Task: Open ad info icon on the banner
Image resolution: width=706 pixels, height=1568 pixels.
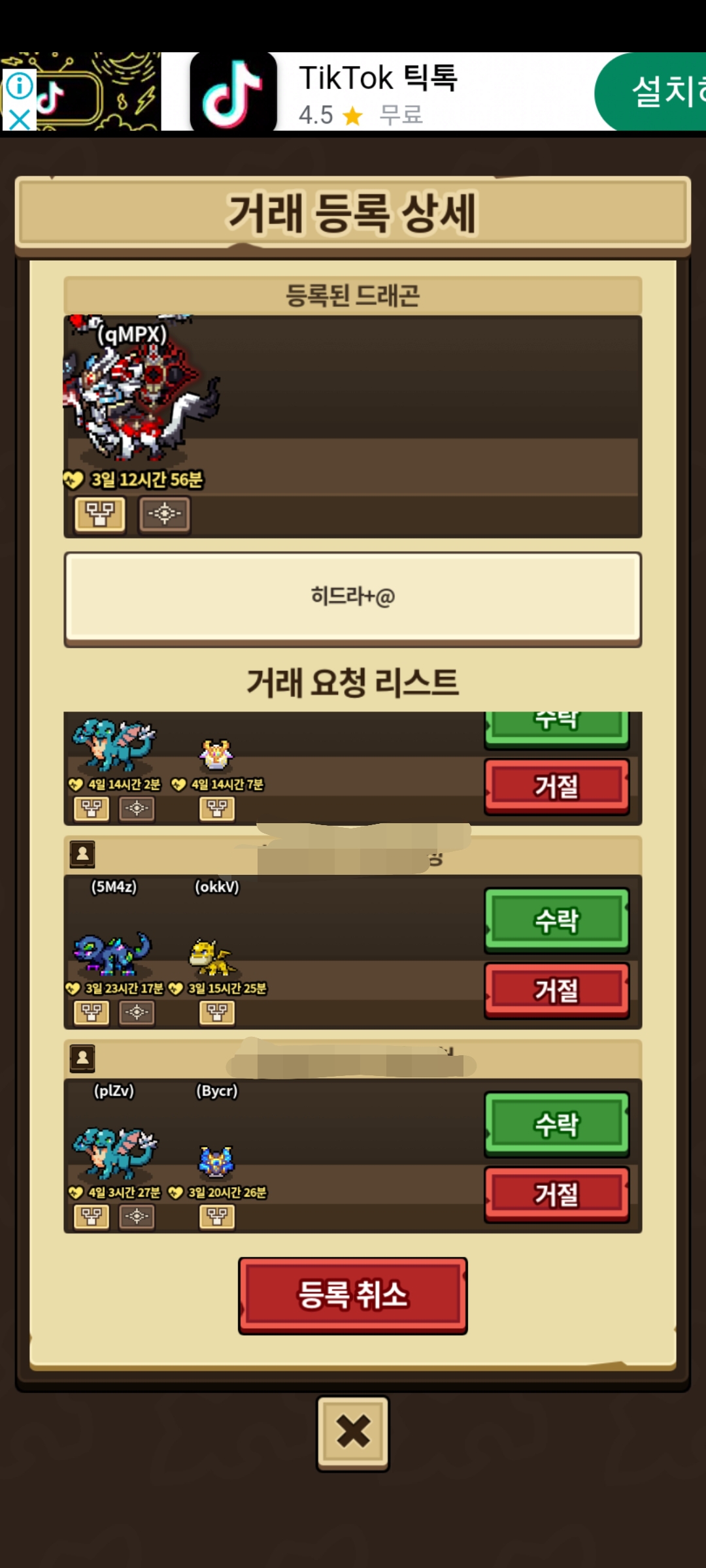Action: point(20,86)
